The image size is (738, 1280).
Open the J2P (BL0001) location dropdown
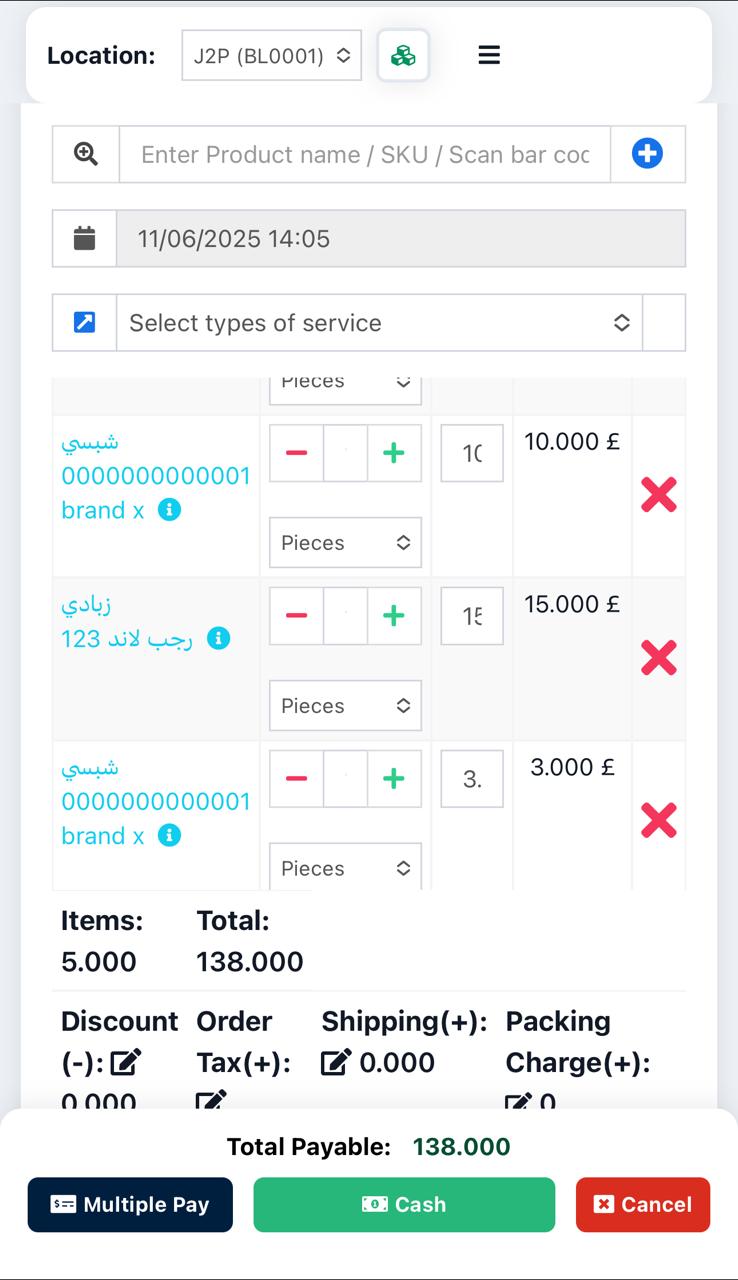click(x=270, y=55)
